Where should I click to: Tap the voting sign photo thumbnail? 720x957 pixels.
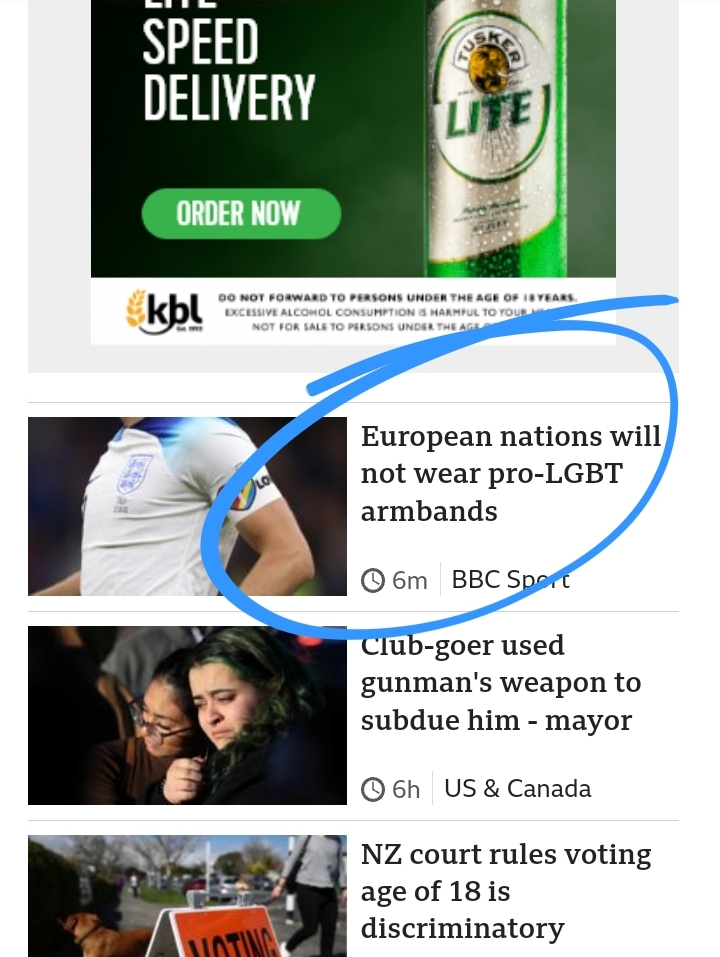click(x=187, y=896)
